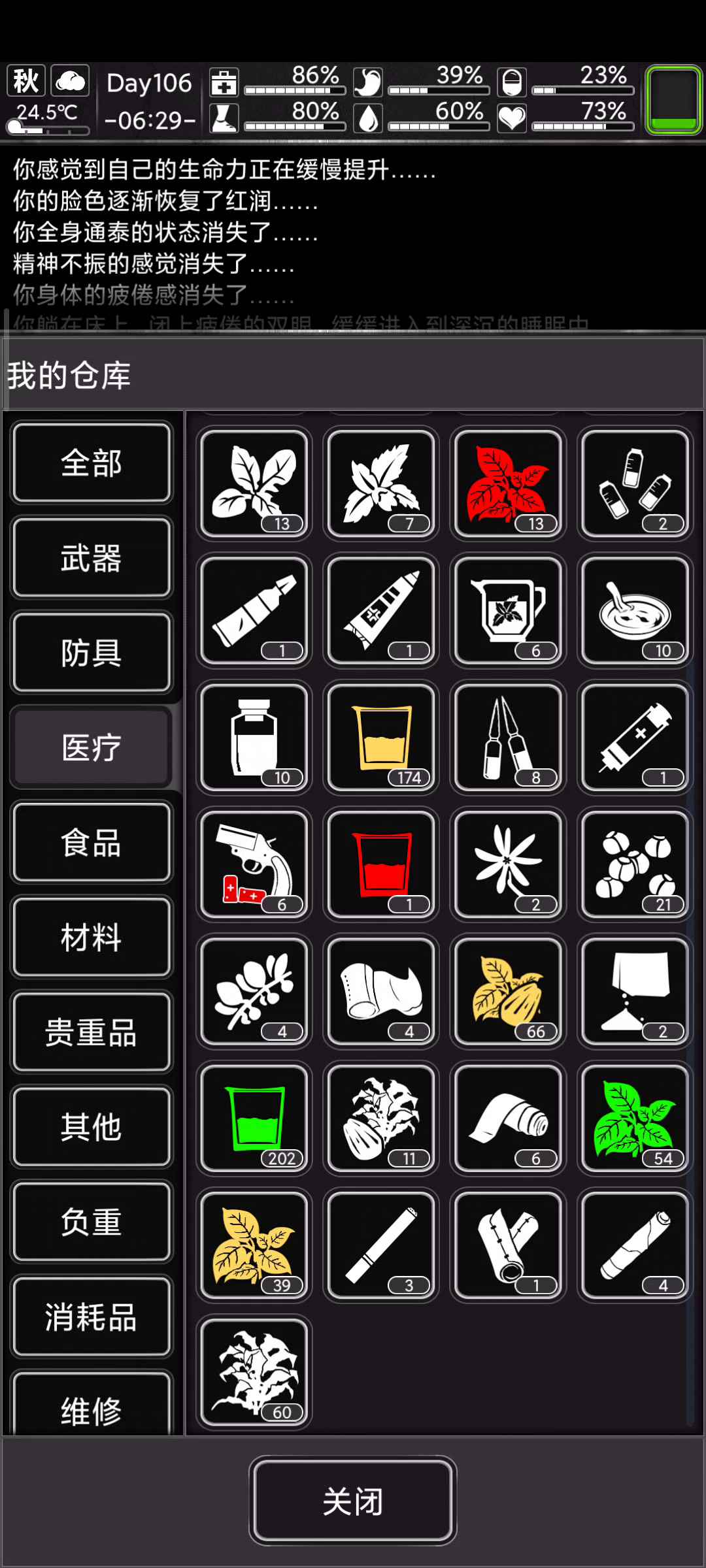Pick the pill bottles item with count 2
Image resolution: width=706 pixels, height=1568 pixels.
click(635, 483)
